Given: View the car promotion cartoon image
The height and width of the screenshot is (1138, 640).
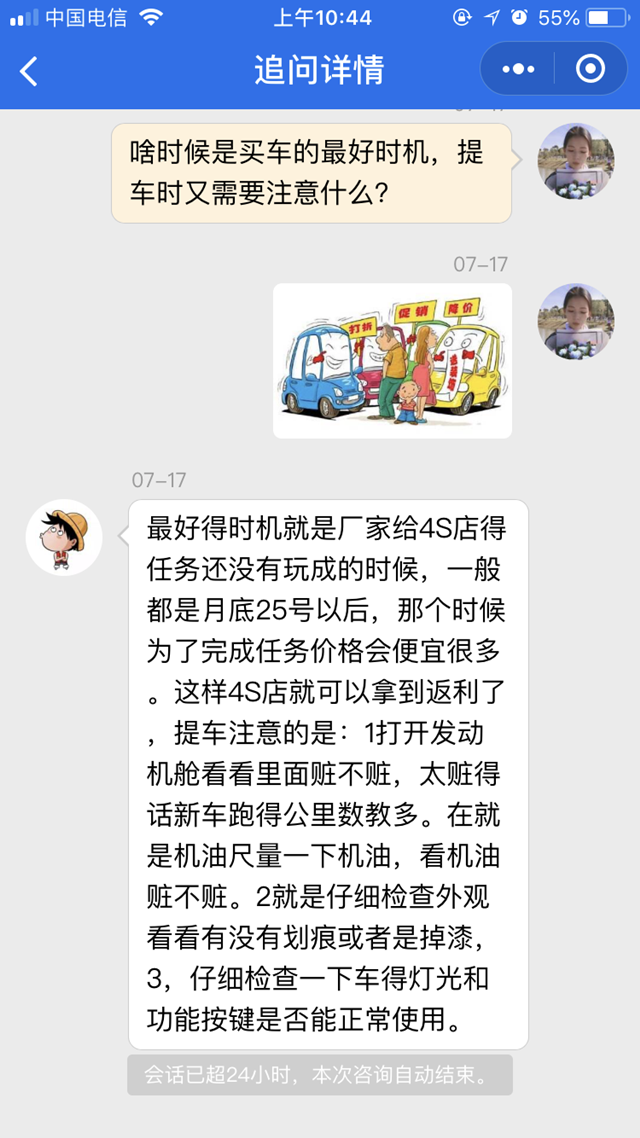Looking at the screenshot, I should pos(392,360).
